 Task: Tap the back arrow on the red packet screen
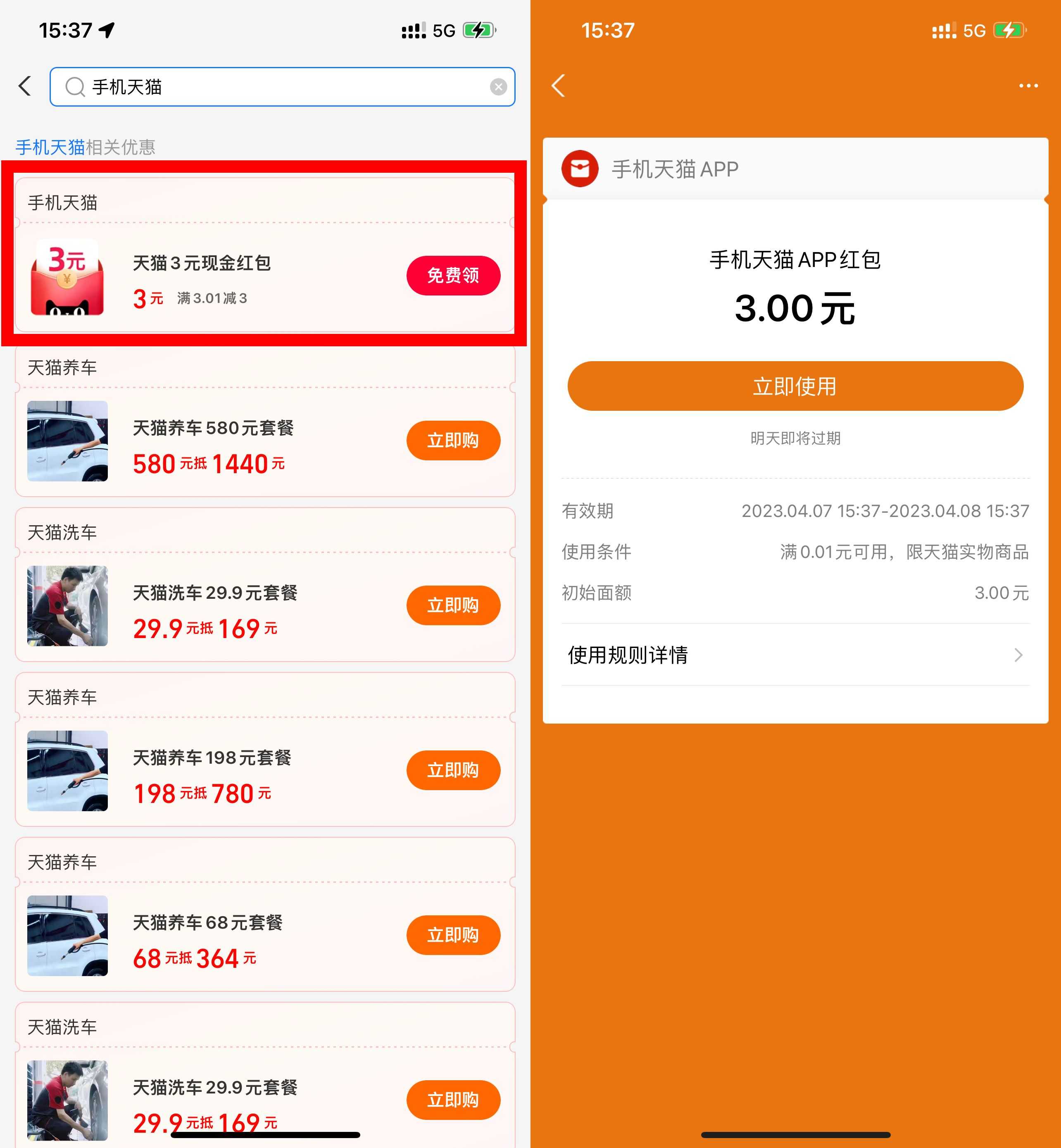(x=557, y=85)
